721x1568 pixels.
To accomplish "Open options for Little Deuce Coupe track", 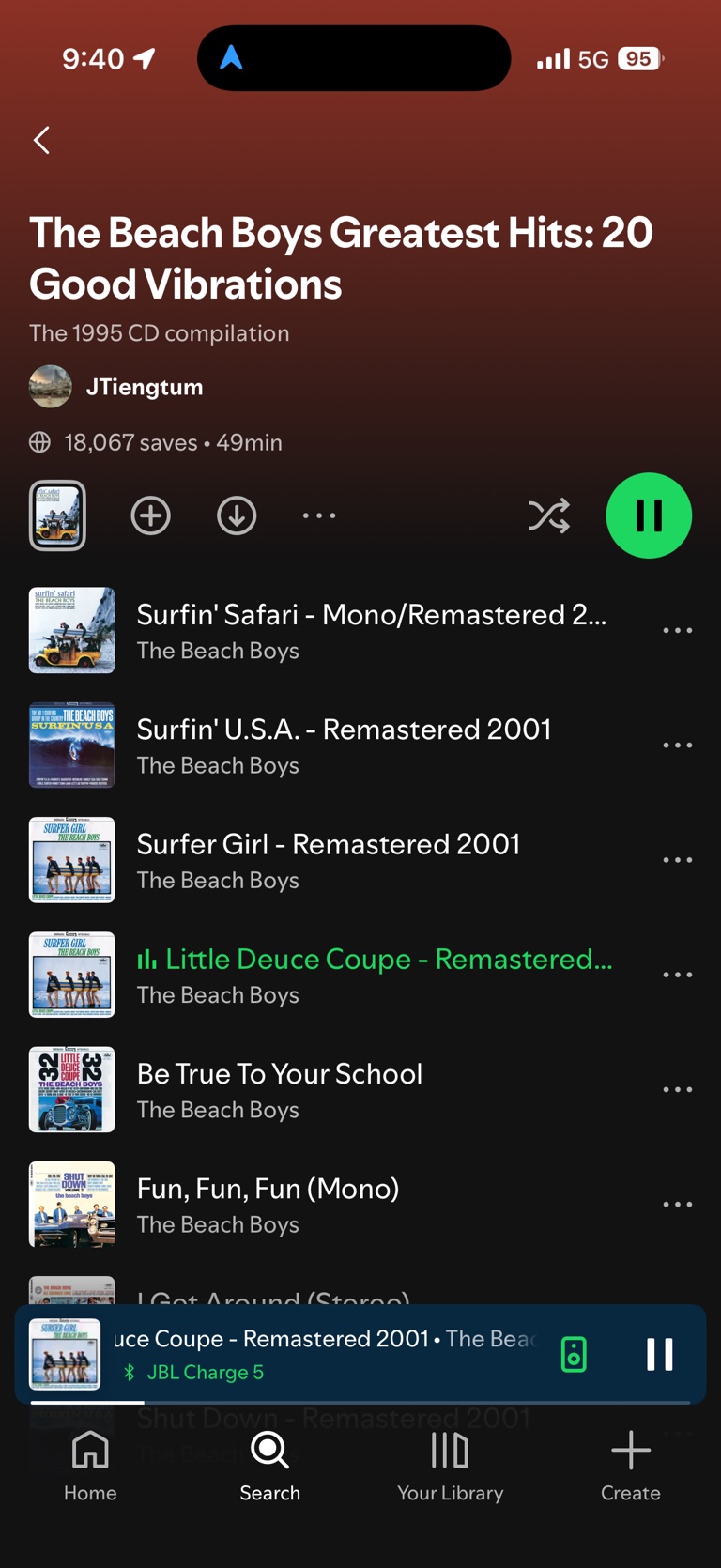I will 677,975.
